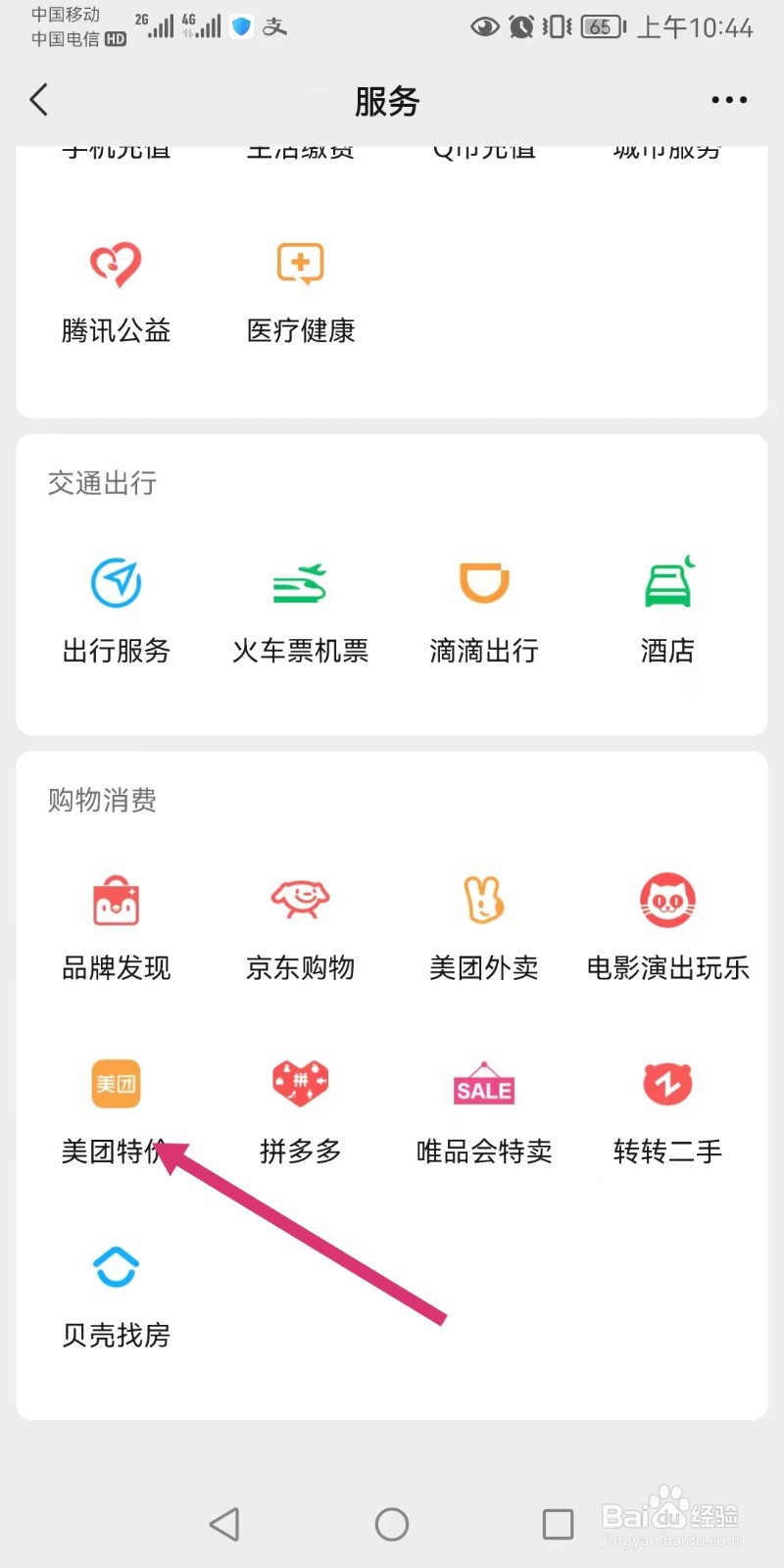
Task: Order with 美团外卖
Action: 484,927
